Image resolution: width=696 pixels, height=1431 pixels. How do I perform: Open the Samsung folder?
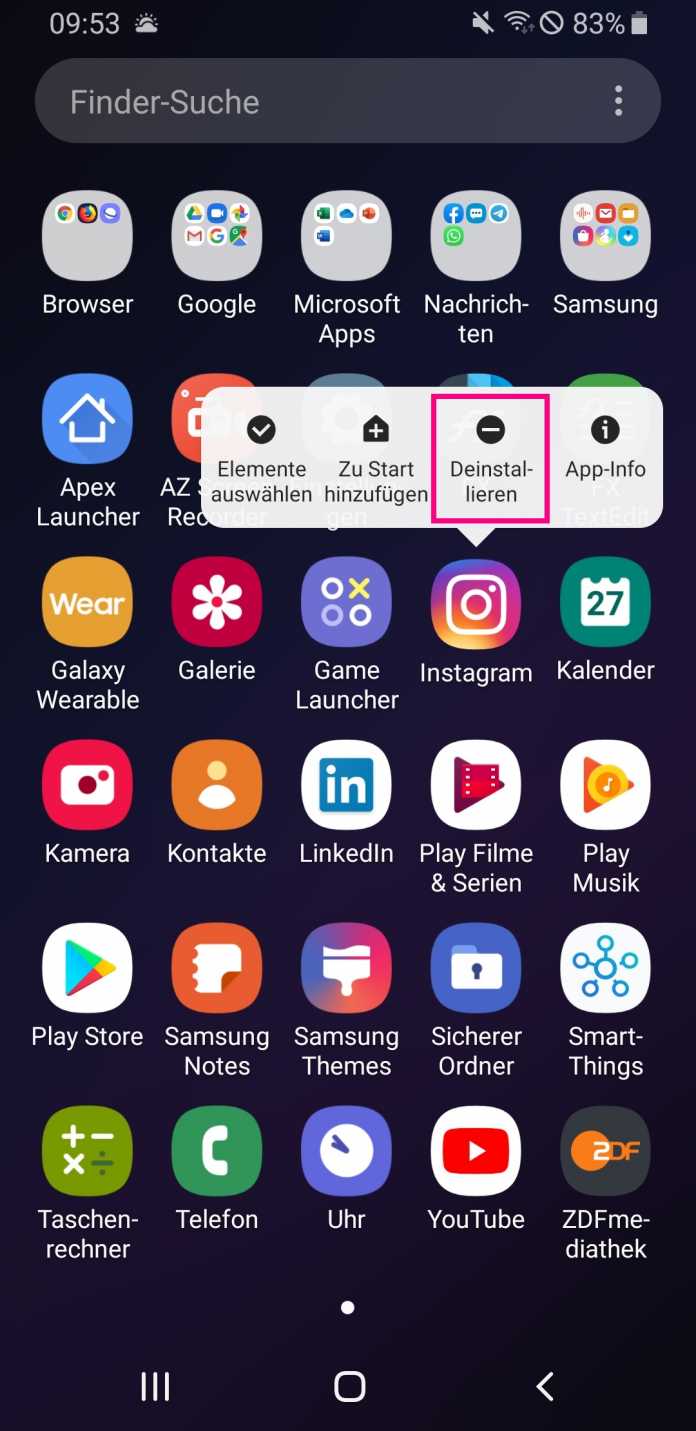coord(605,237)
